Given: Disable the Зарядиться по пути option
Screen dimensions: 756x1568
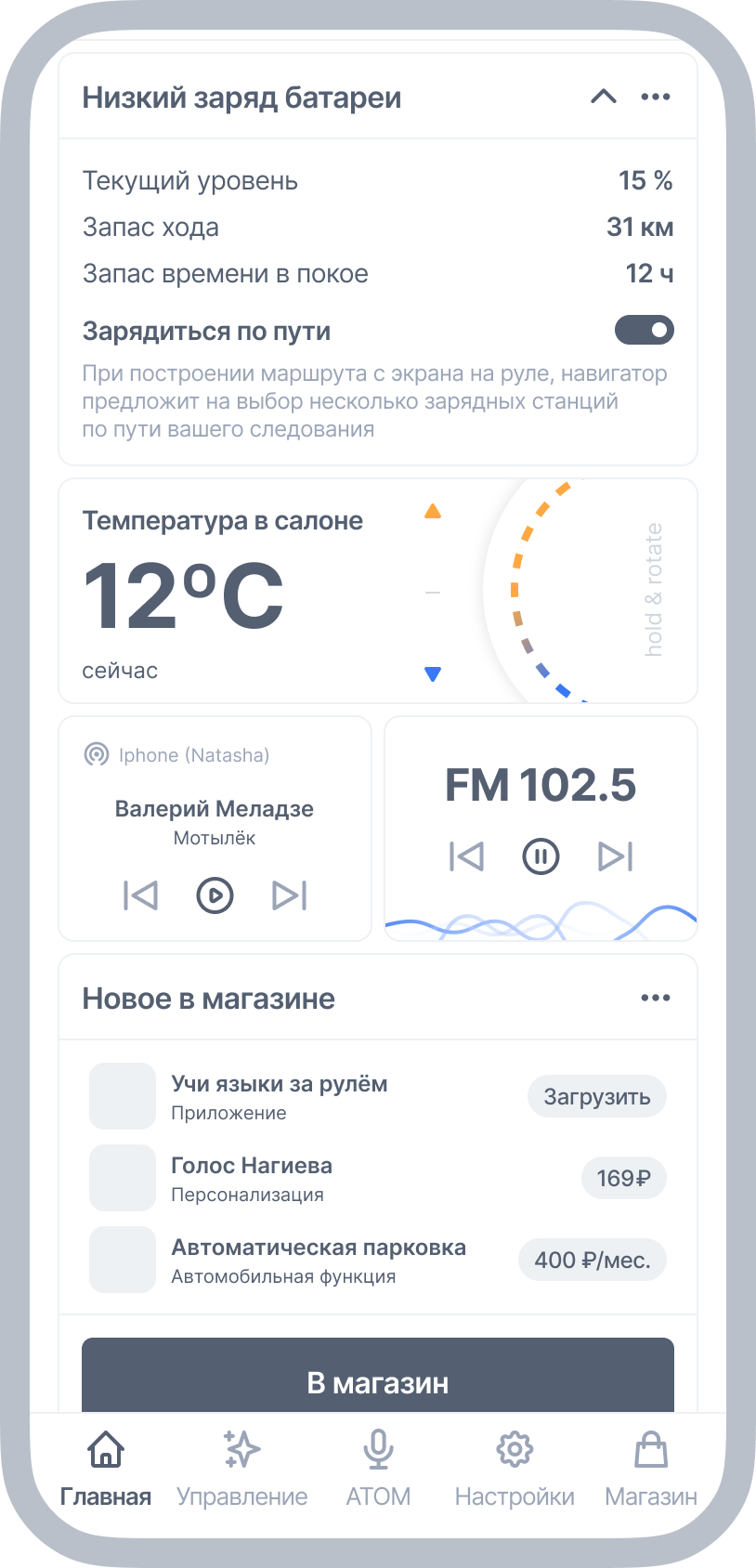Looking at the screenshot, I should click(647, 330).
